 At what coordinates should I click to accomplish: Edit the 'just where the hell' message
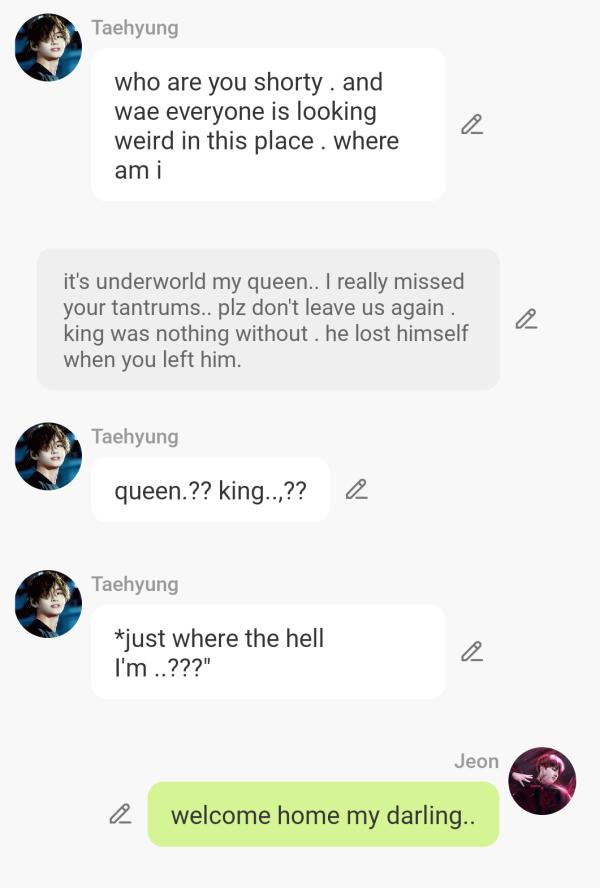[x=472, y=652]
